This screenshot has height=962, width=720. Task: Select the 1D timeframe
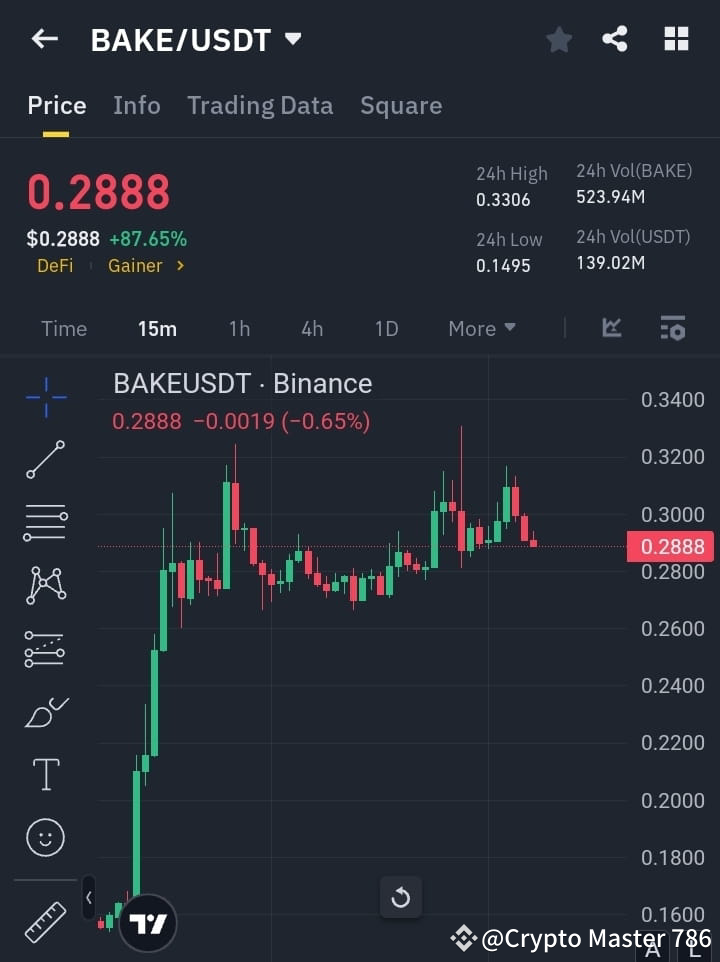tap(386, 328)
